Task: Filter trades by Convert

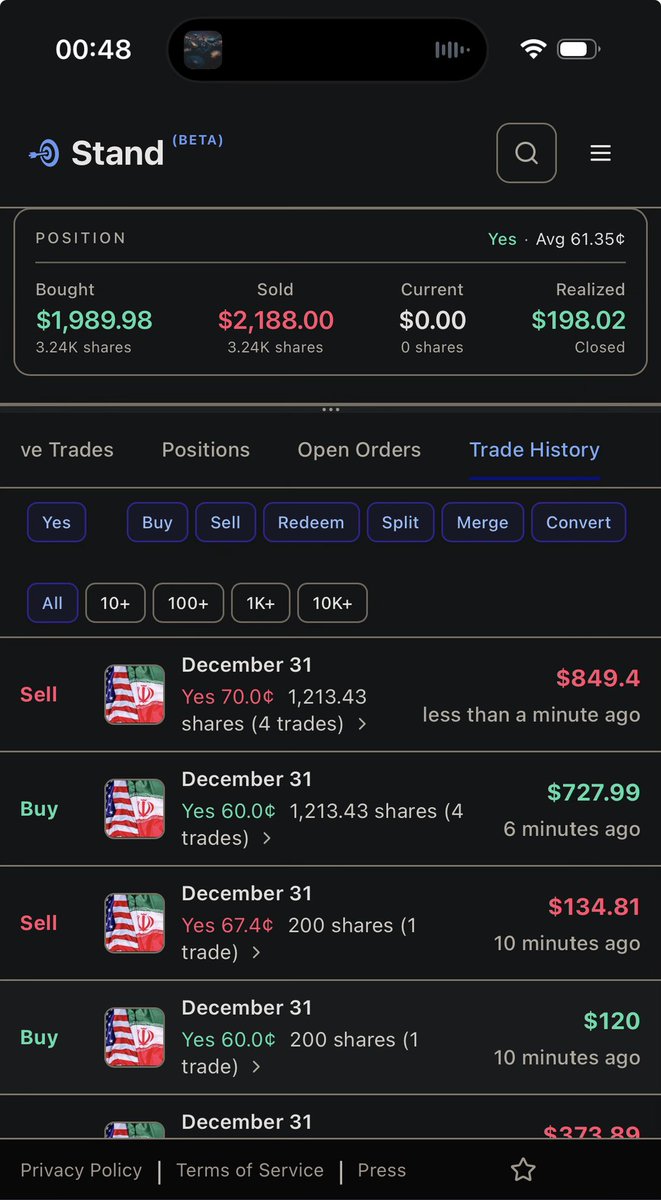Action: pyautogui.click(x=578, y=522)
